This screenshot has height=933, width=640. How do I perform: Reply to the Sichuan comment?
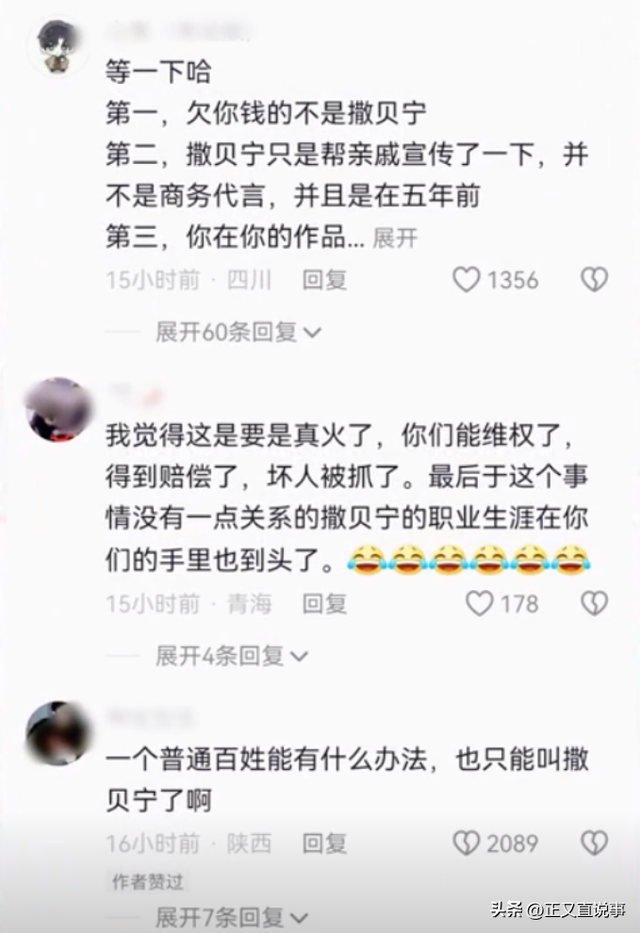(325, 280)
